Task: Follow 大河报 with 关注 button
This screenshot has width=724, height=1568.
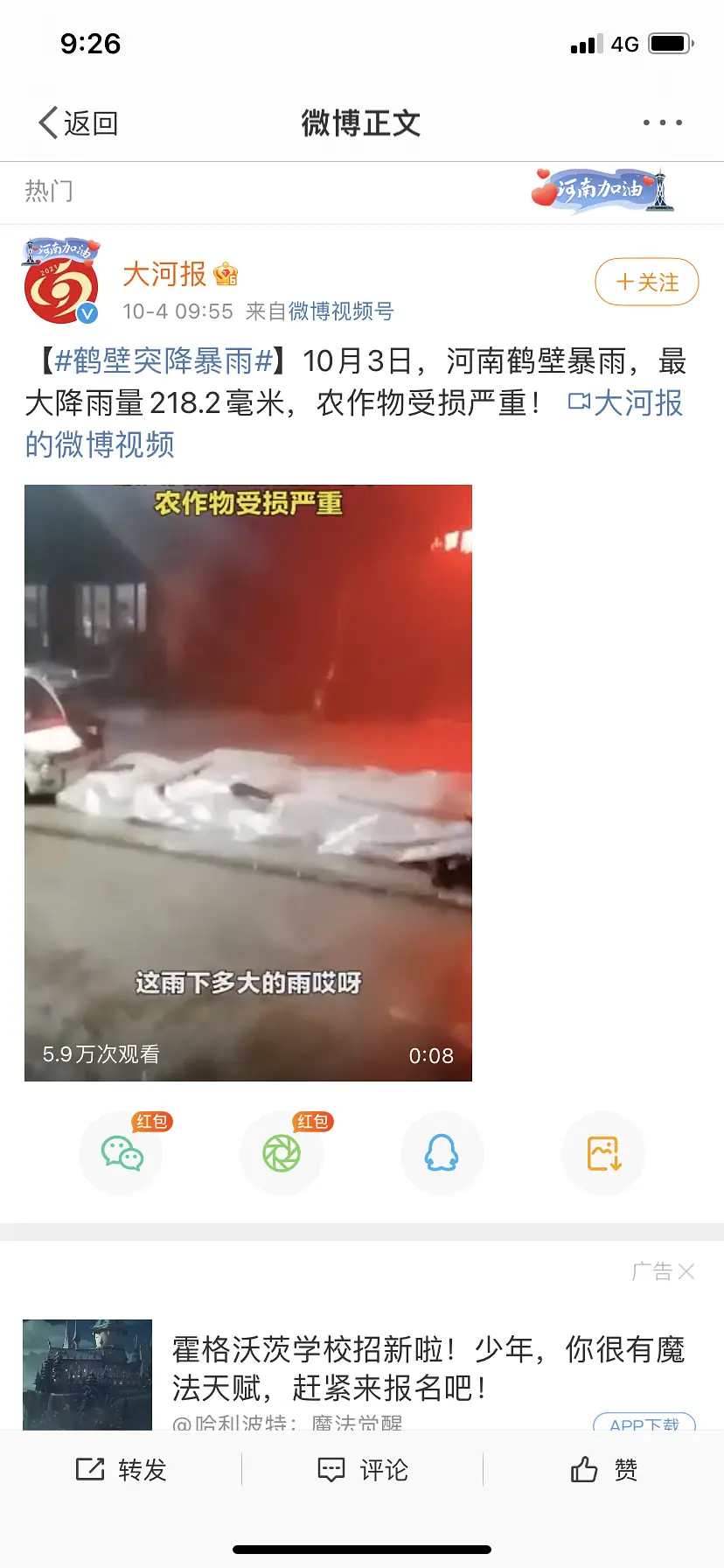Action: (646, 282)
